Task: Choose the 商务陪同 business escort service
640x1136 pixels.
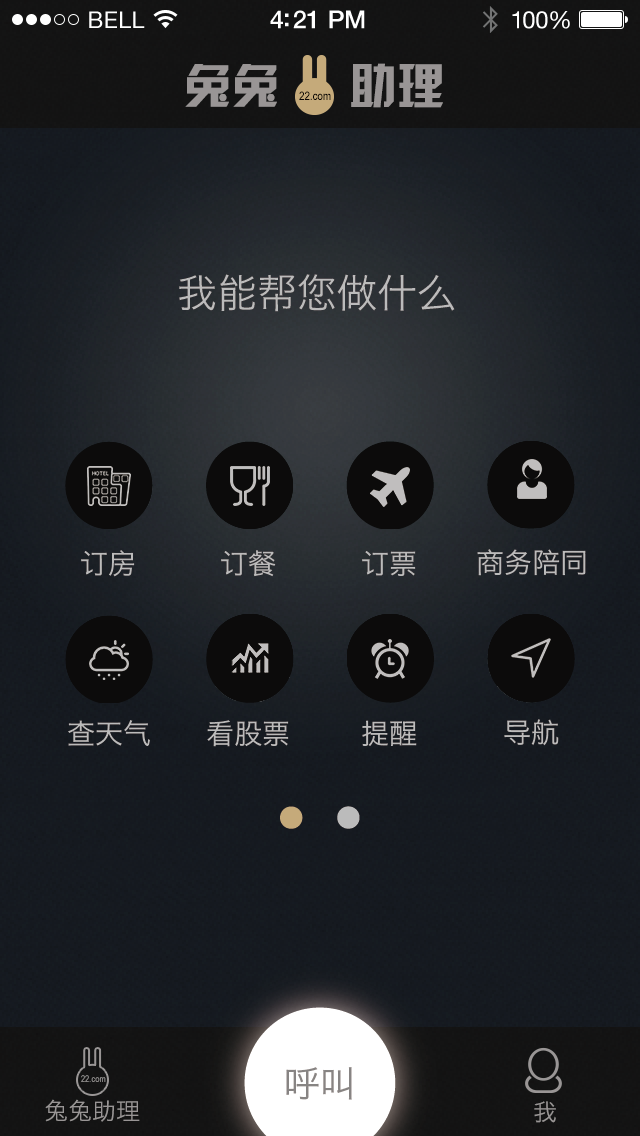Action: (x=531, y=486)
